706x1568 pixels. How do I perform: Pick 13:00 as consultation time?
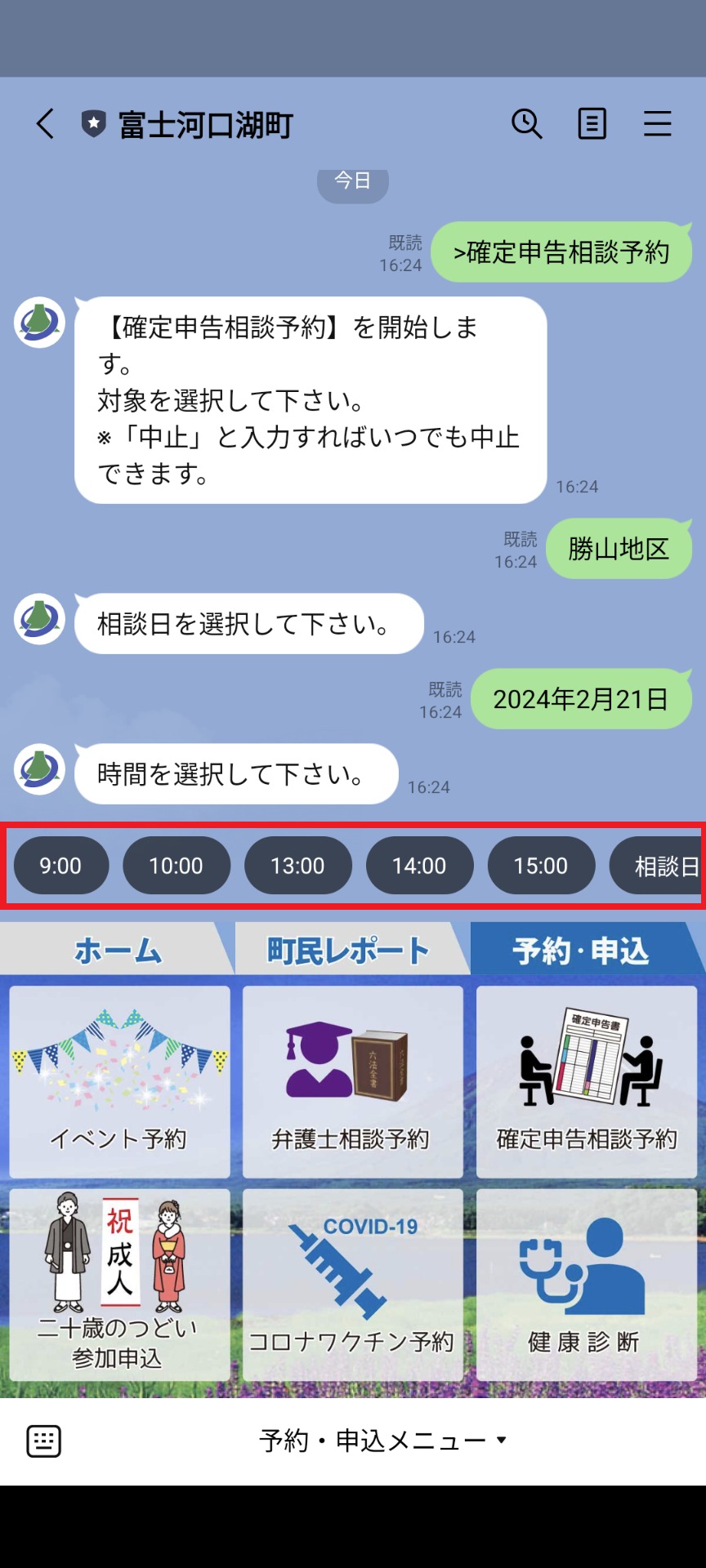tap(297, 866)
